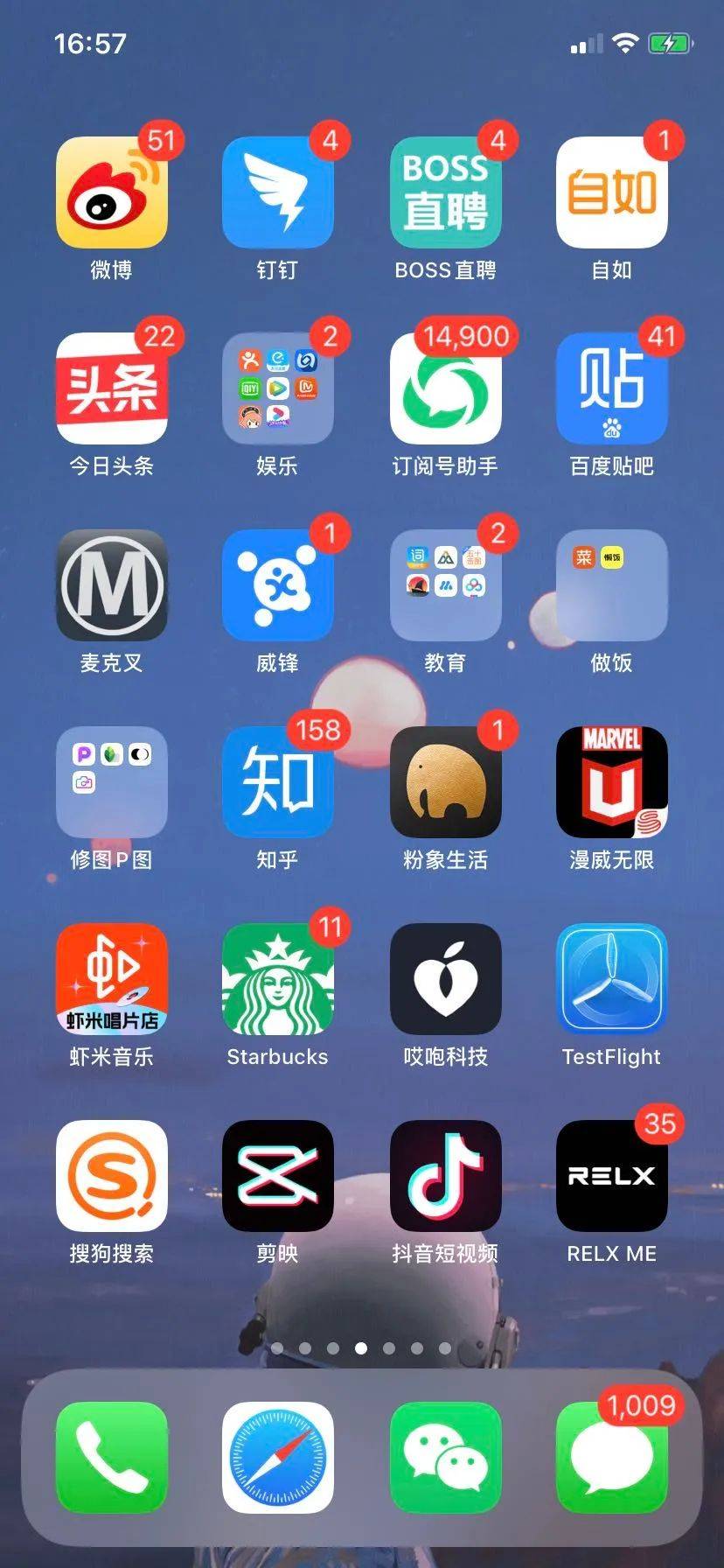
Task: Launch 钉钉 DingTalk
Action: (277, 192)
